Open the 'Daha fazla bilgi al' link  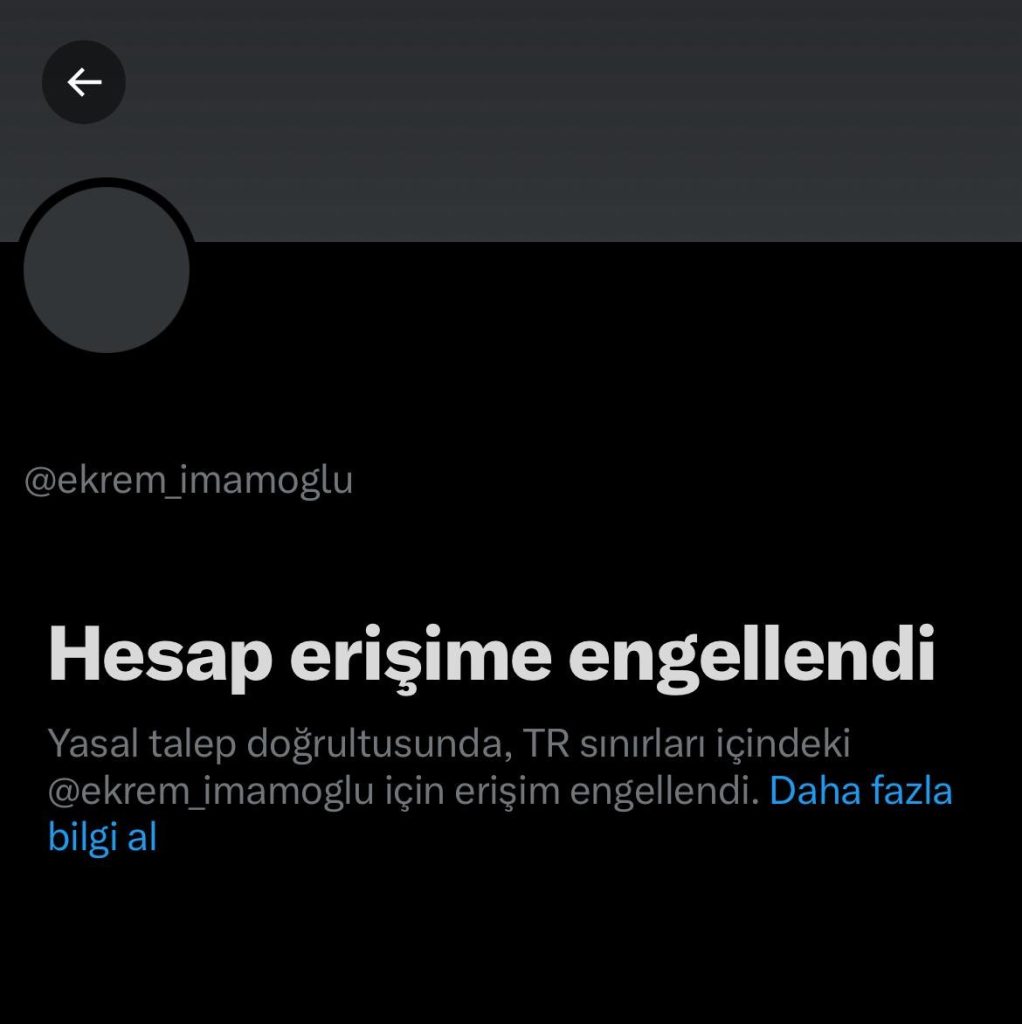tap(860, 791)
